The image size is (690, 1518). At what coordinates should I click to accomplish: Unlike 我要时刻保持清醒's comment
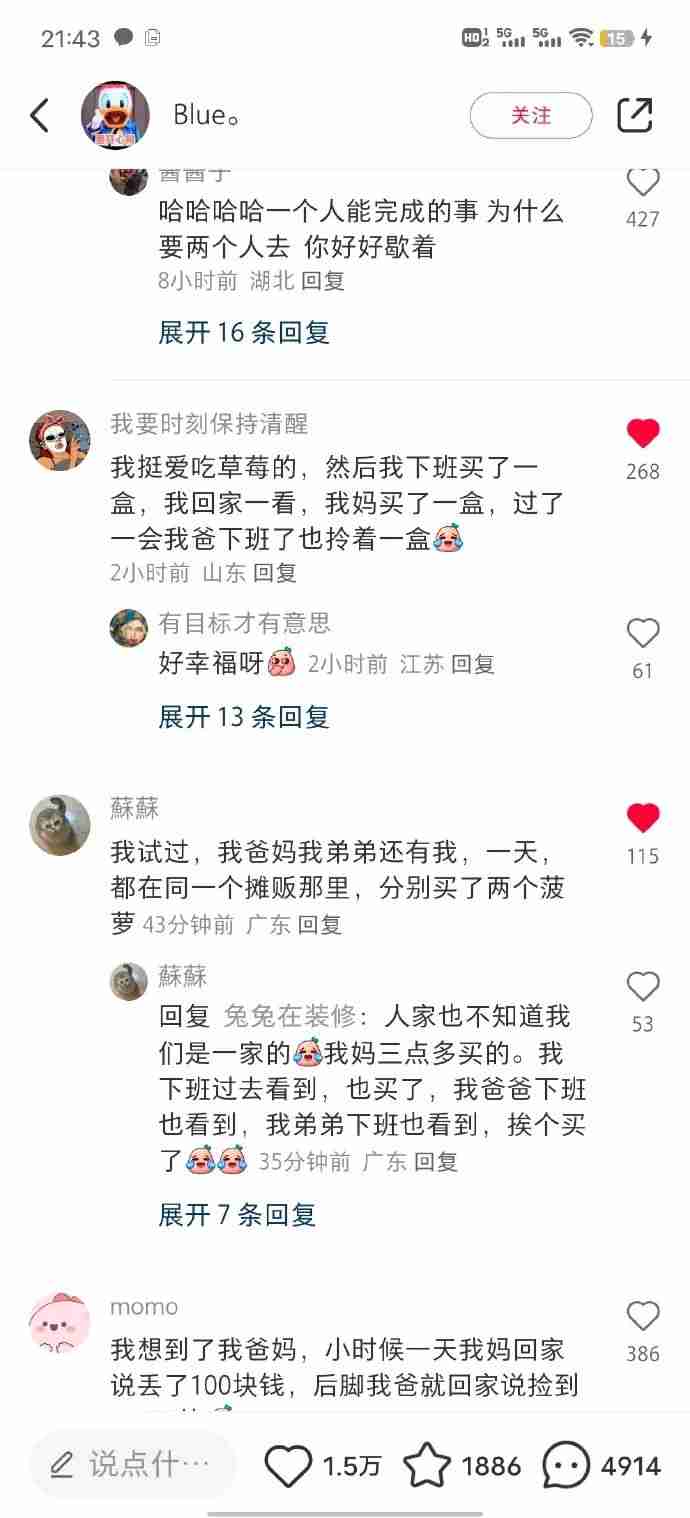(642, 434)
